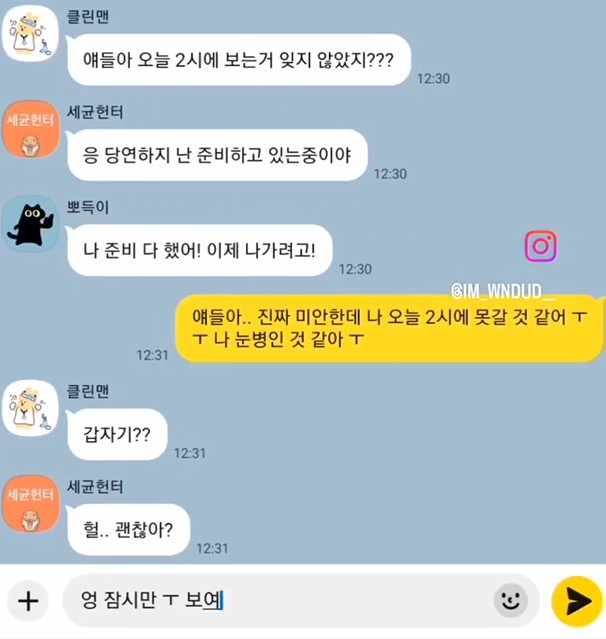Screen dimensions: 606x639
Task: Open the emoticon picker in message box
Action: 510,600
